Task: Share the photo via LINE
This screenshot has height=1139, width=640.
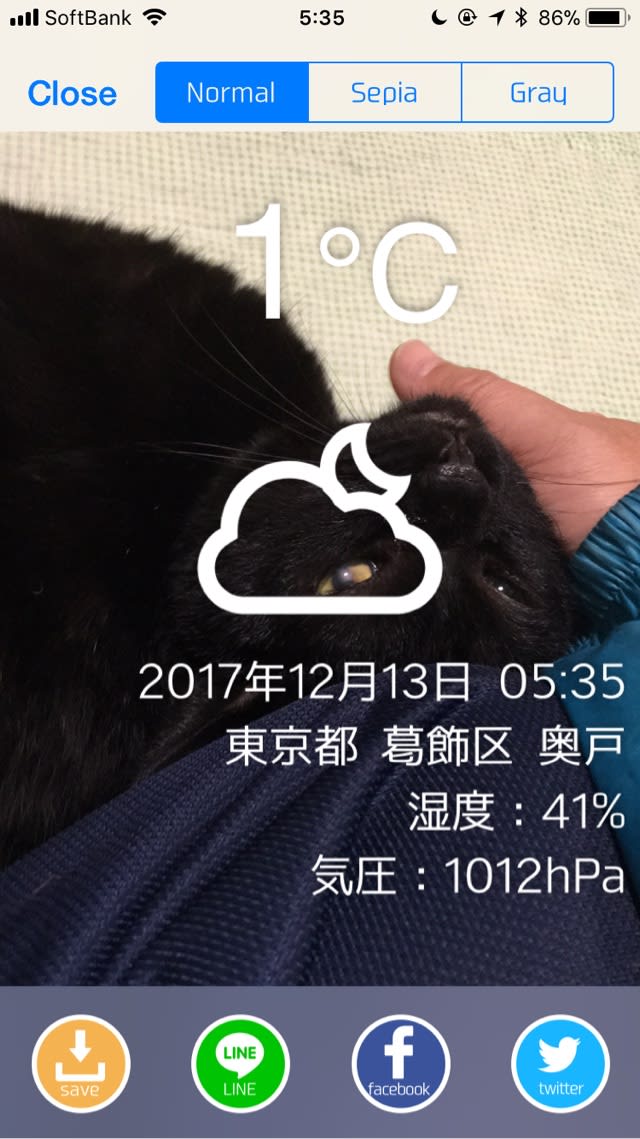Action: pyautogui.click(x=240, y=1063)
